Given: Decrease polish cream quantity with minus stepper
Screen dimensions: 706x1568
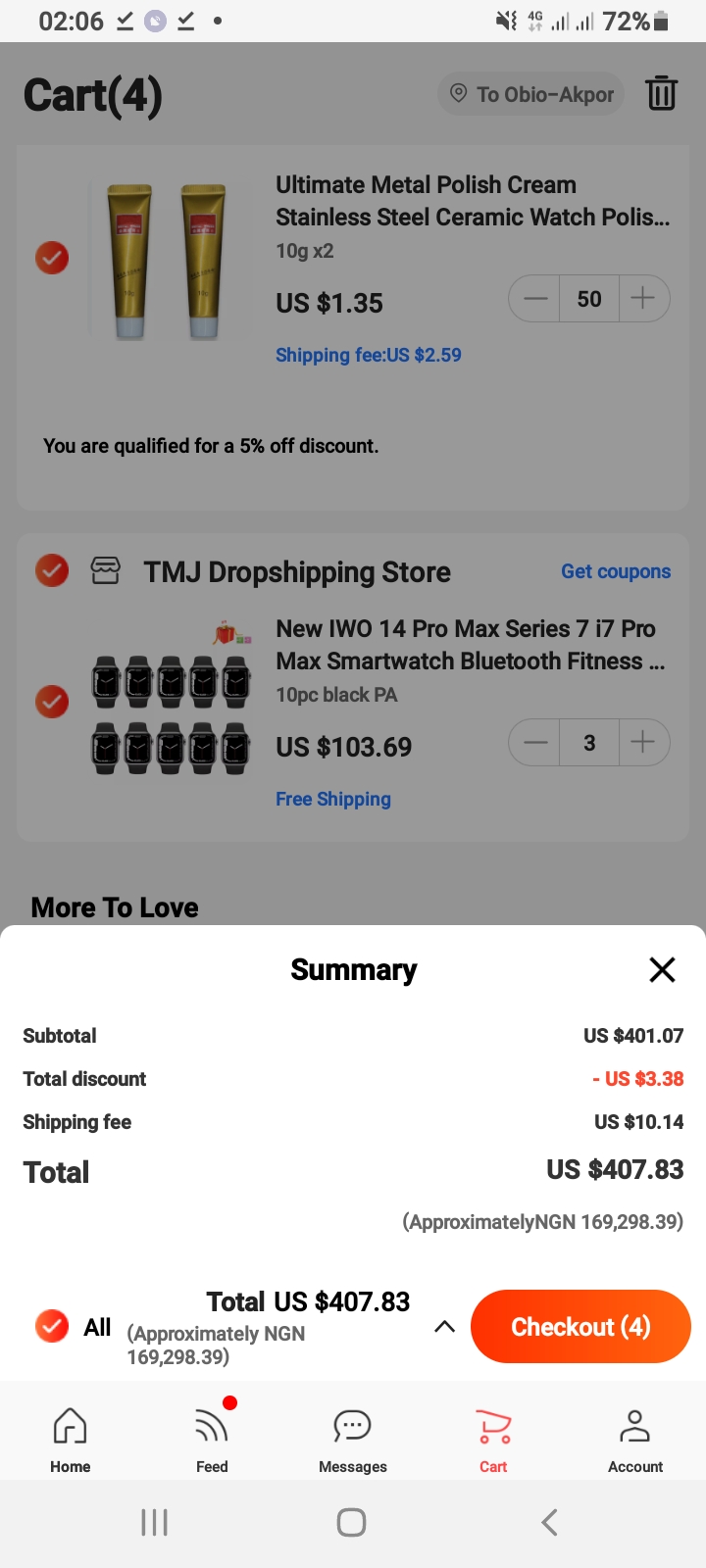Looking at the screenshot, I should pos(533,299).
